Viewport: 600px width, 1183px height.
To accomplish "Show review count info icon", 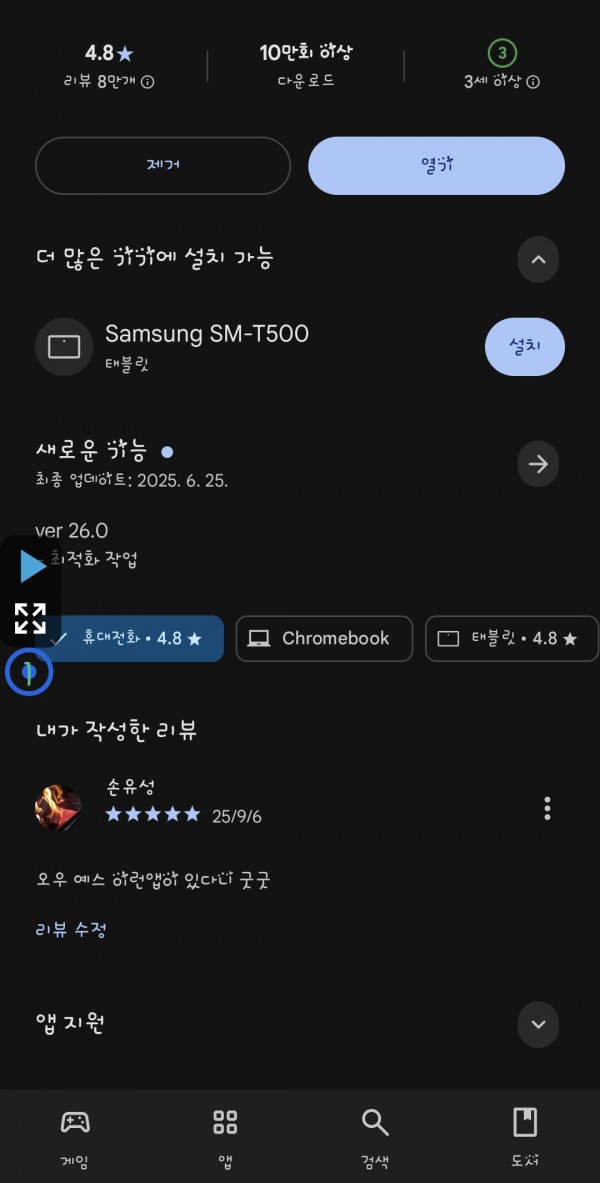I will [x=148, y=81].
